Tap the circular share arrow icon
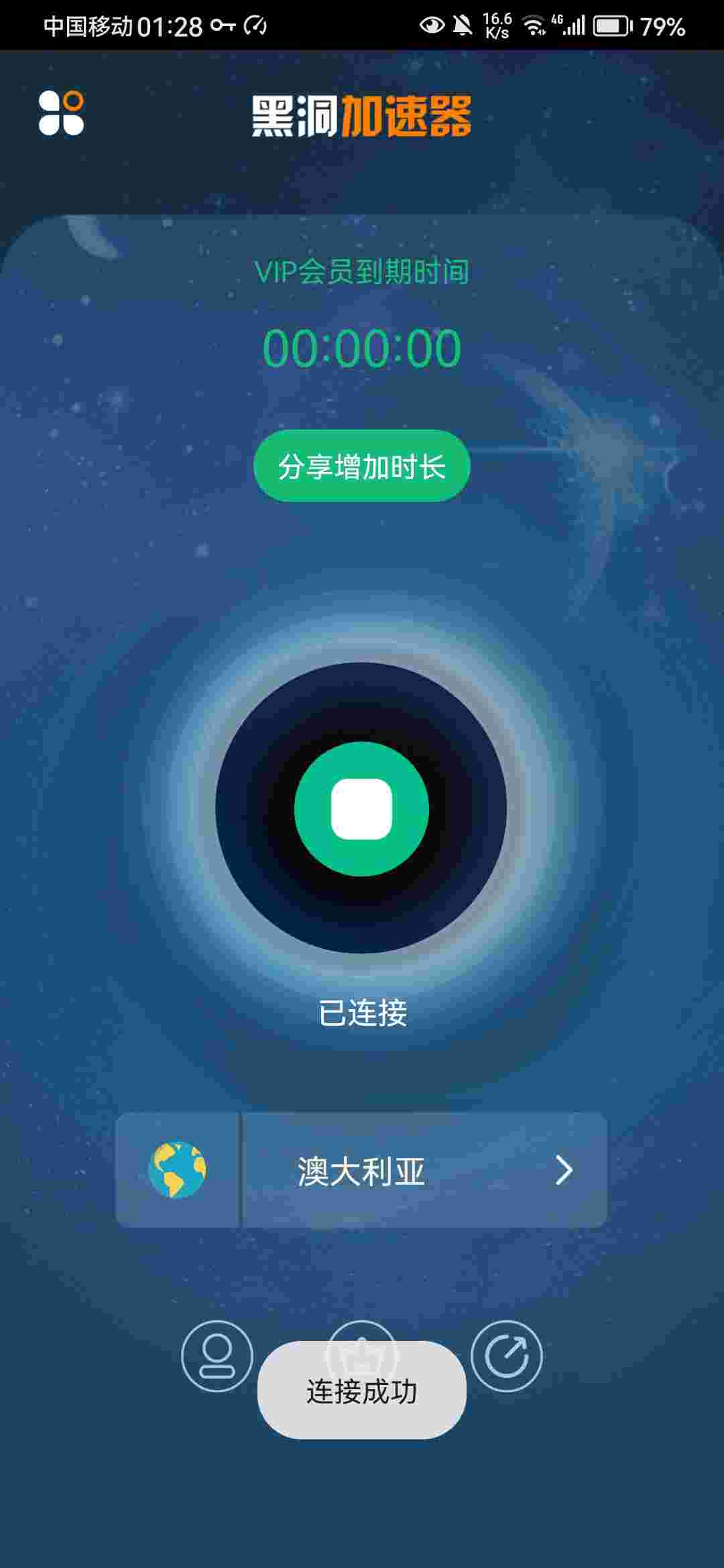 506,1356
